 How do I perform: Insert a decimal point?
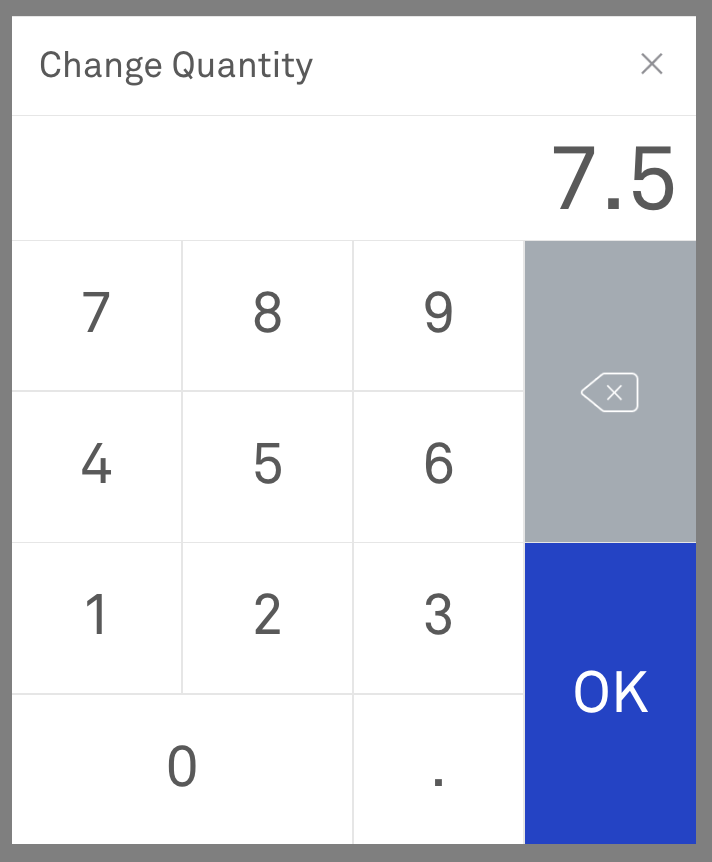(438, 768)
